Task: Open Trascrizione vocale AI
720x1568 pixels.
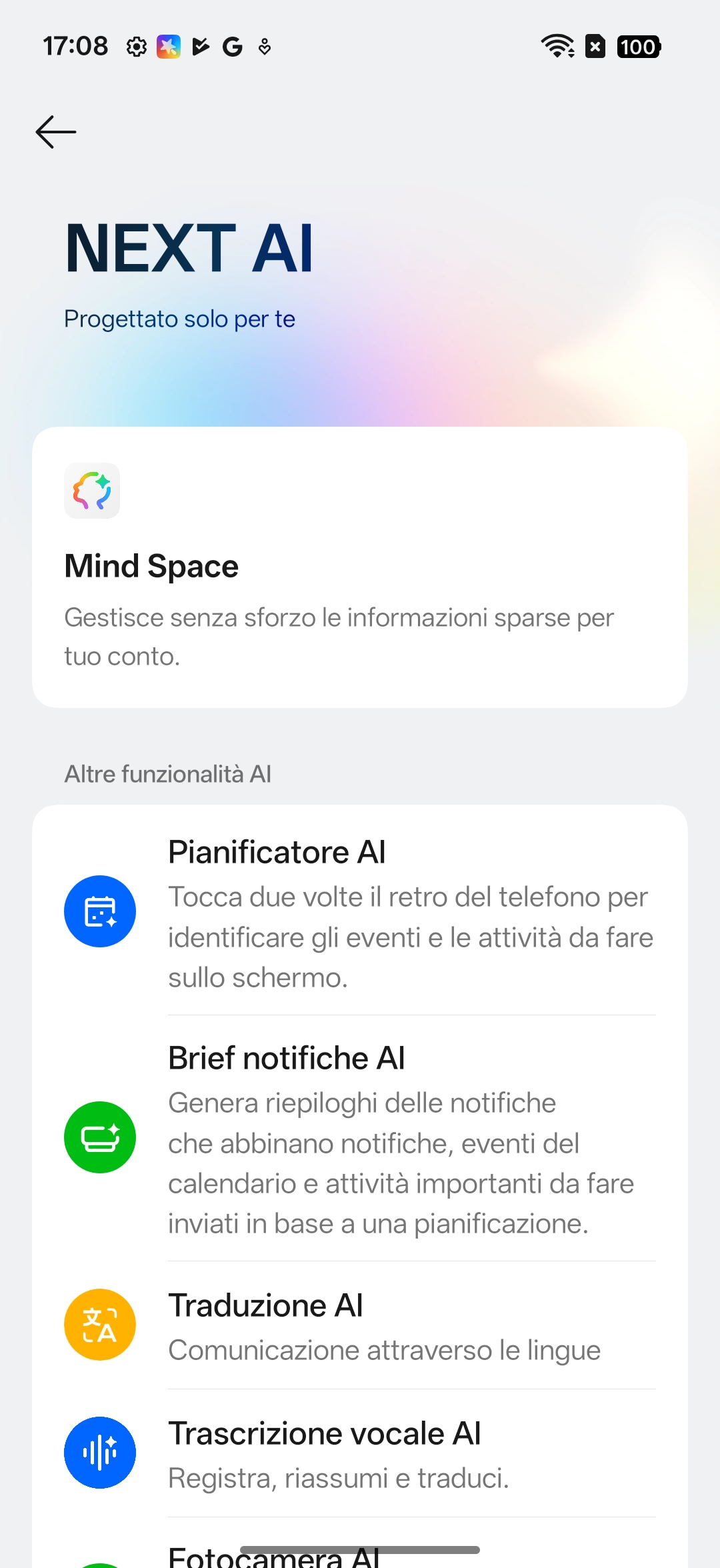Action: 360,1453
